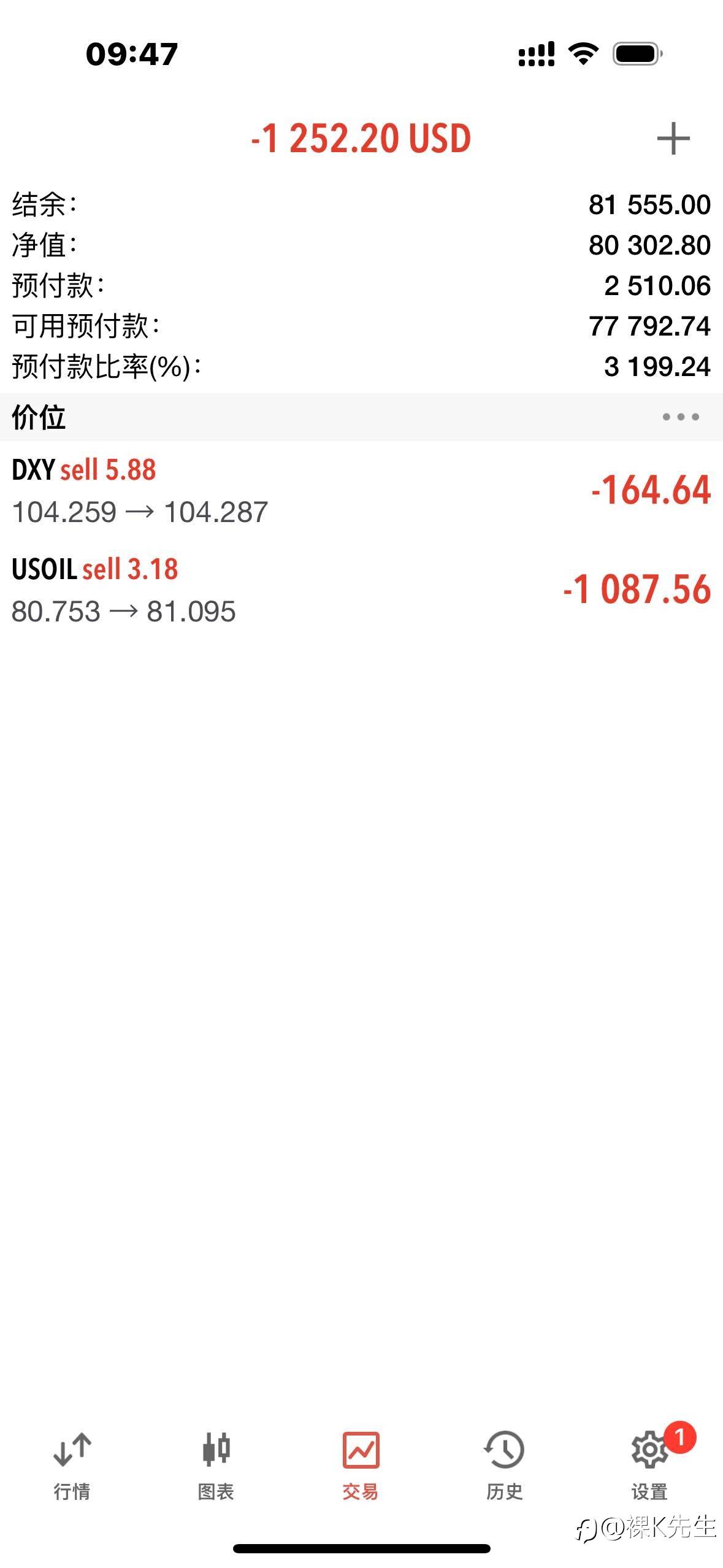Go to the 图表 tab
Image resolution: width=723 pixels, height=1568 pixels.
(216, 1465)
